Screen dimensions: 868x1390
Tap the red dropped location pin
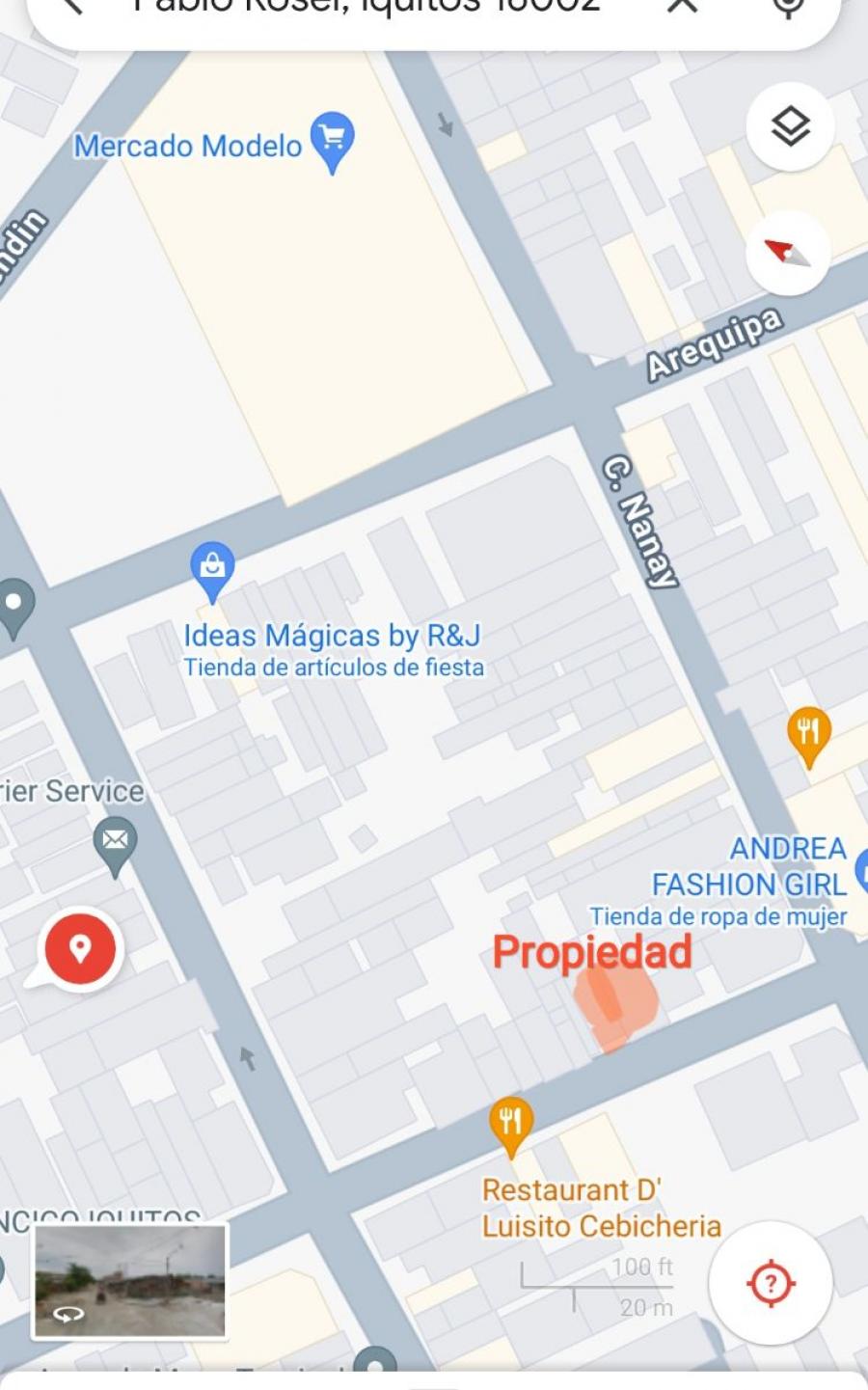(x=79, y=949)
